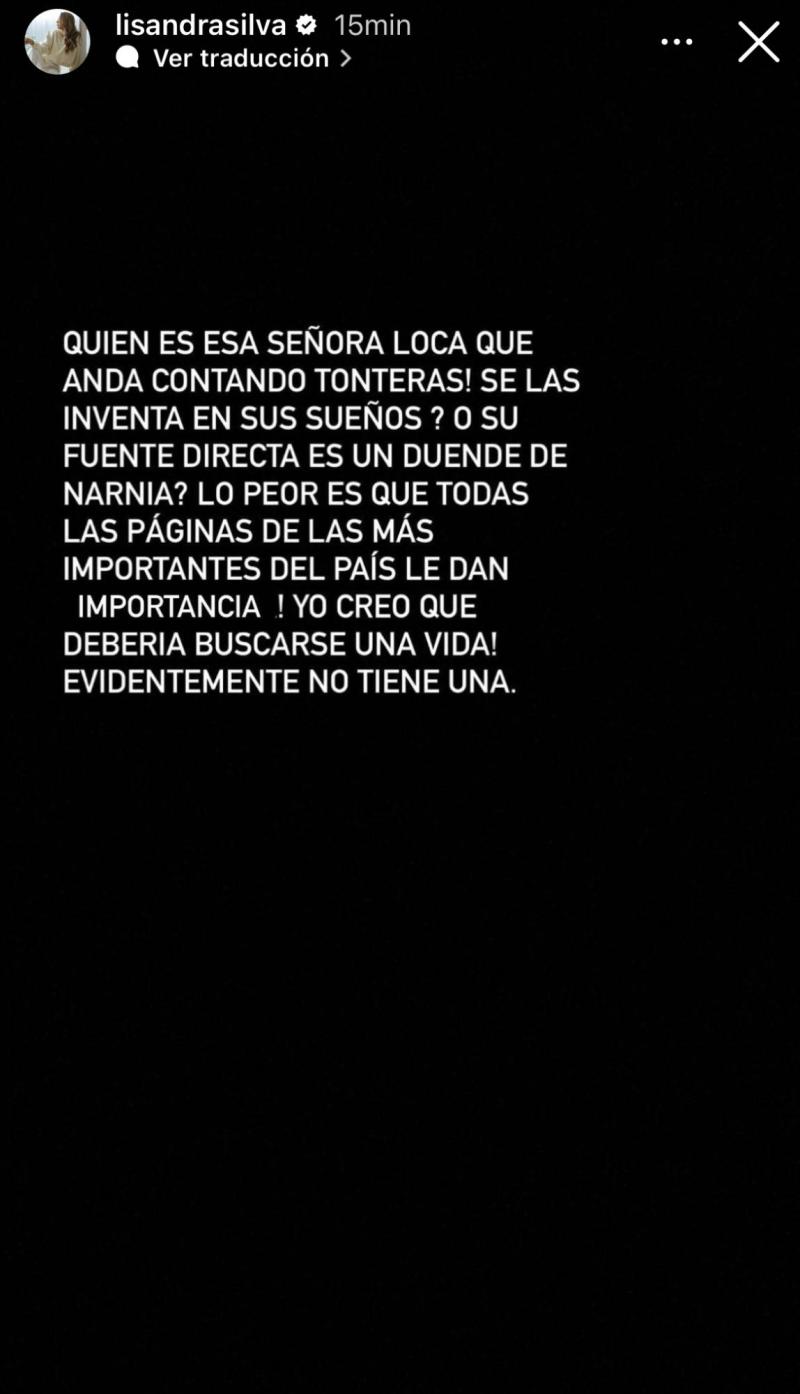Open the three-dot options menu

(x=677, y=42)
